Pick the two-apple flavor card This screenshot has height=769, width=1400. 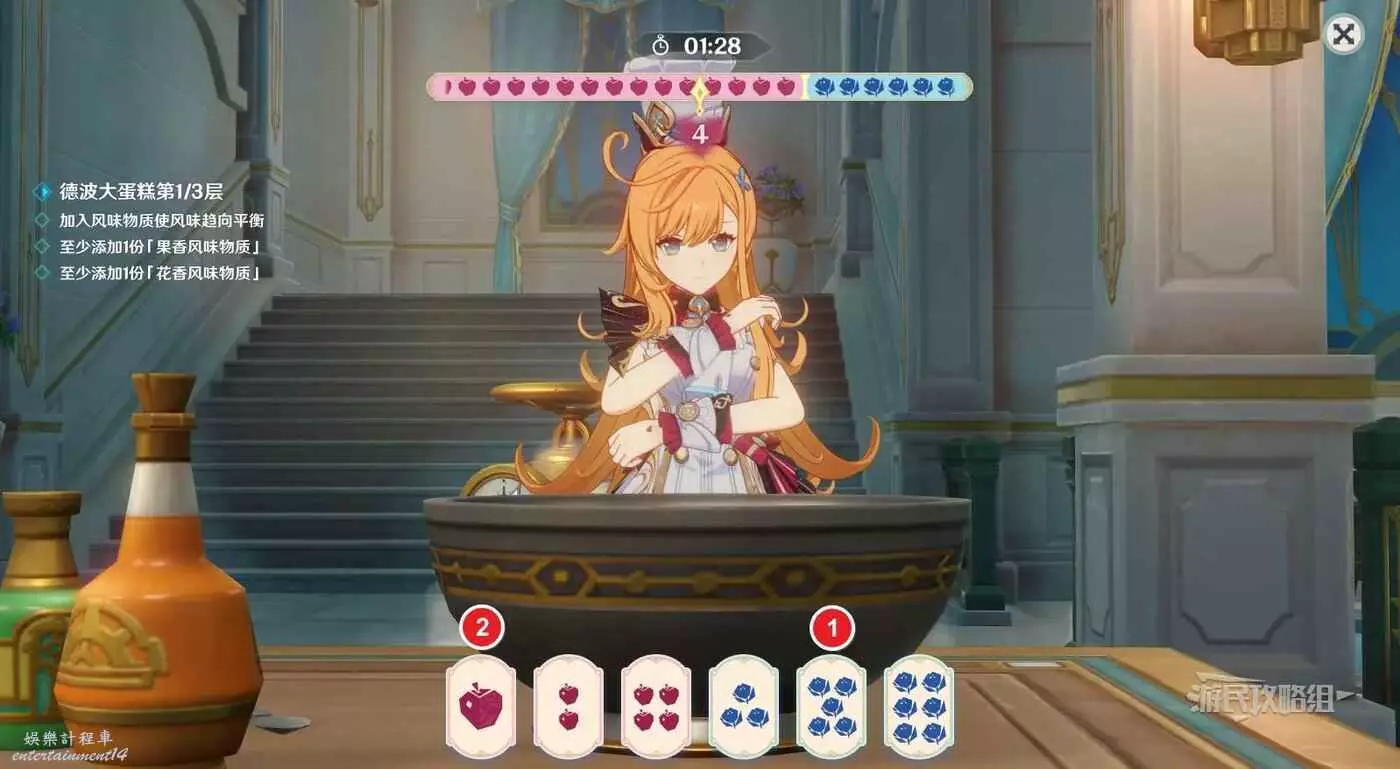[x=569, y=706]
